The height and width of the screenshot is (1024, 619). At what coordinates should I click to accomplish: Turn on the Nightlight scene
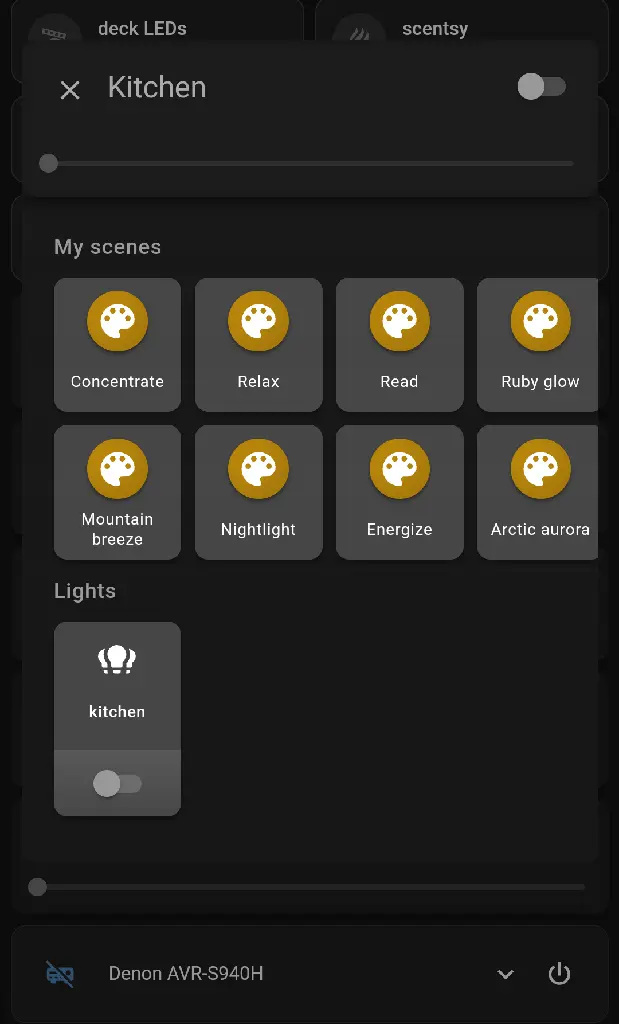coord(259,492)
